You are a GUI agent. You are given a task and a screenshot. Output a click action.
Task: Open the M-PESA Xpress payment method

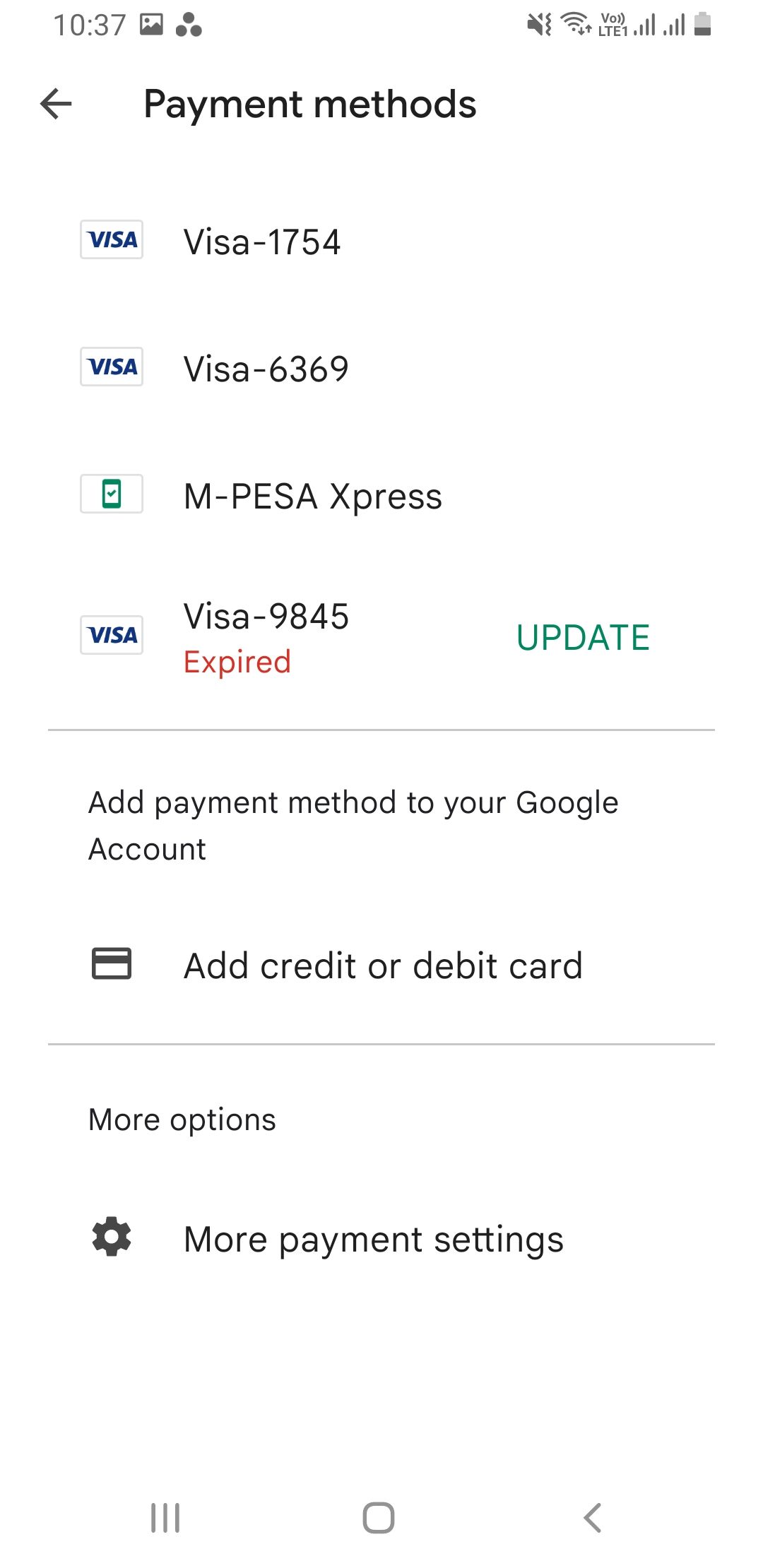312,497
